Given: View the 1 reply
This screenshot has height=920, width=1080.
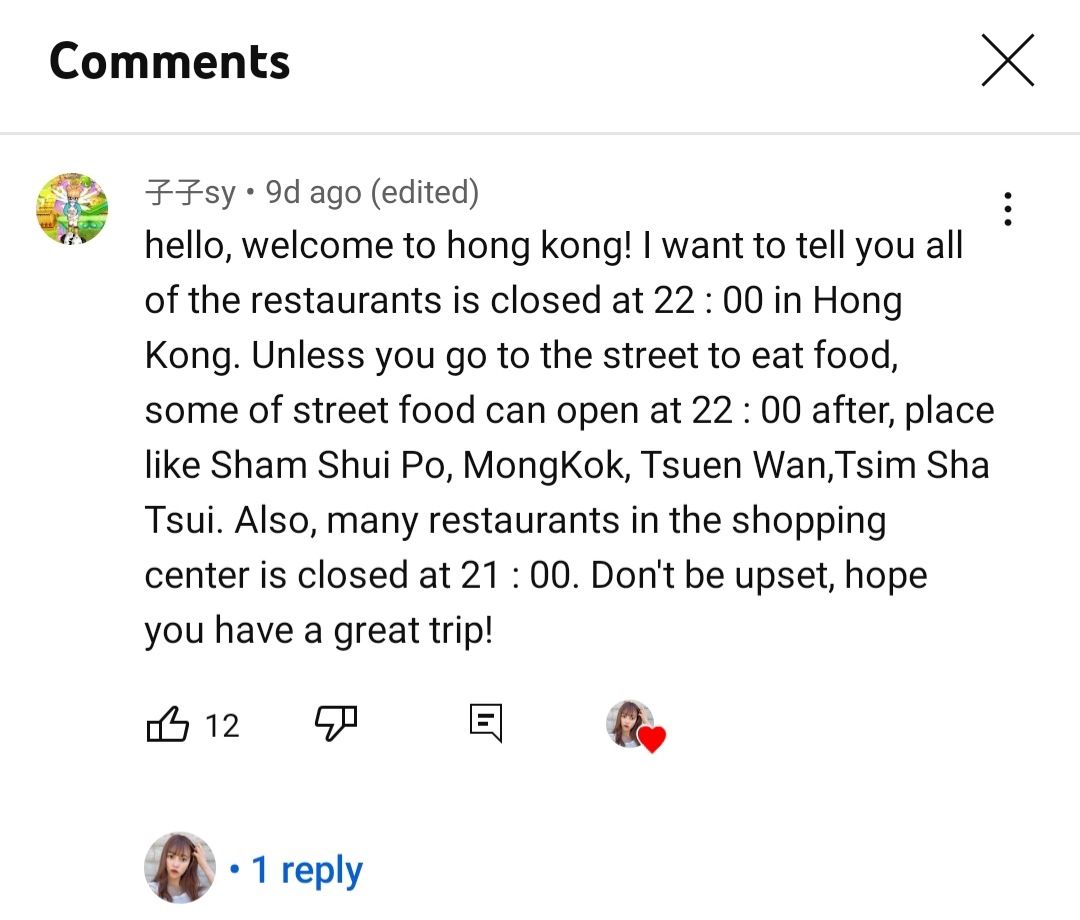Looking at the screenshot, I should pyautogui.click(x=306, y=870).
